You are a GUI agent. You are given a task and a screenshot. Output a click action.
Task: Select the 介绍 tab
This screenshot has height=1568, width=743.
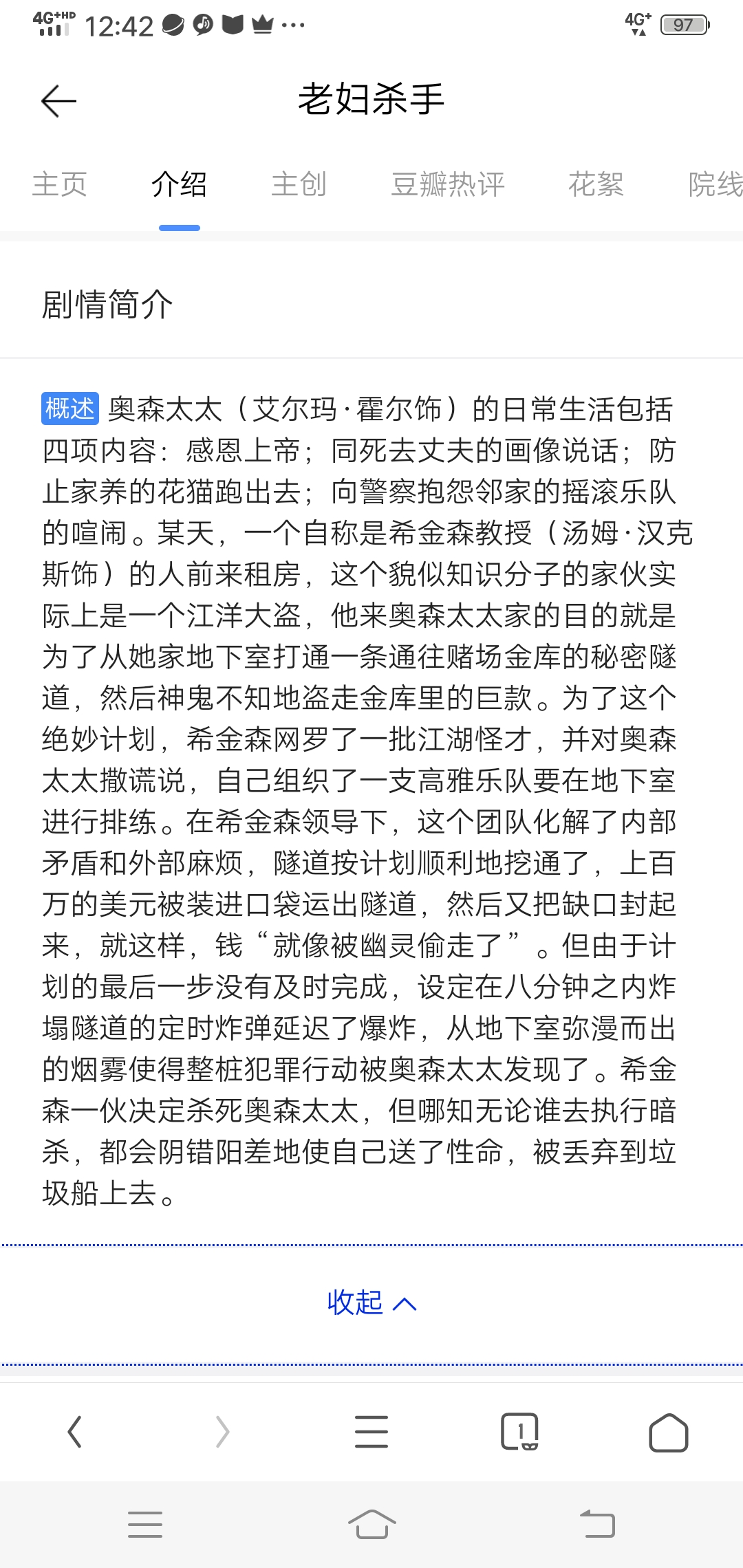click(179, 184)
